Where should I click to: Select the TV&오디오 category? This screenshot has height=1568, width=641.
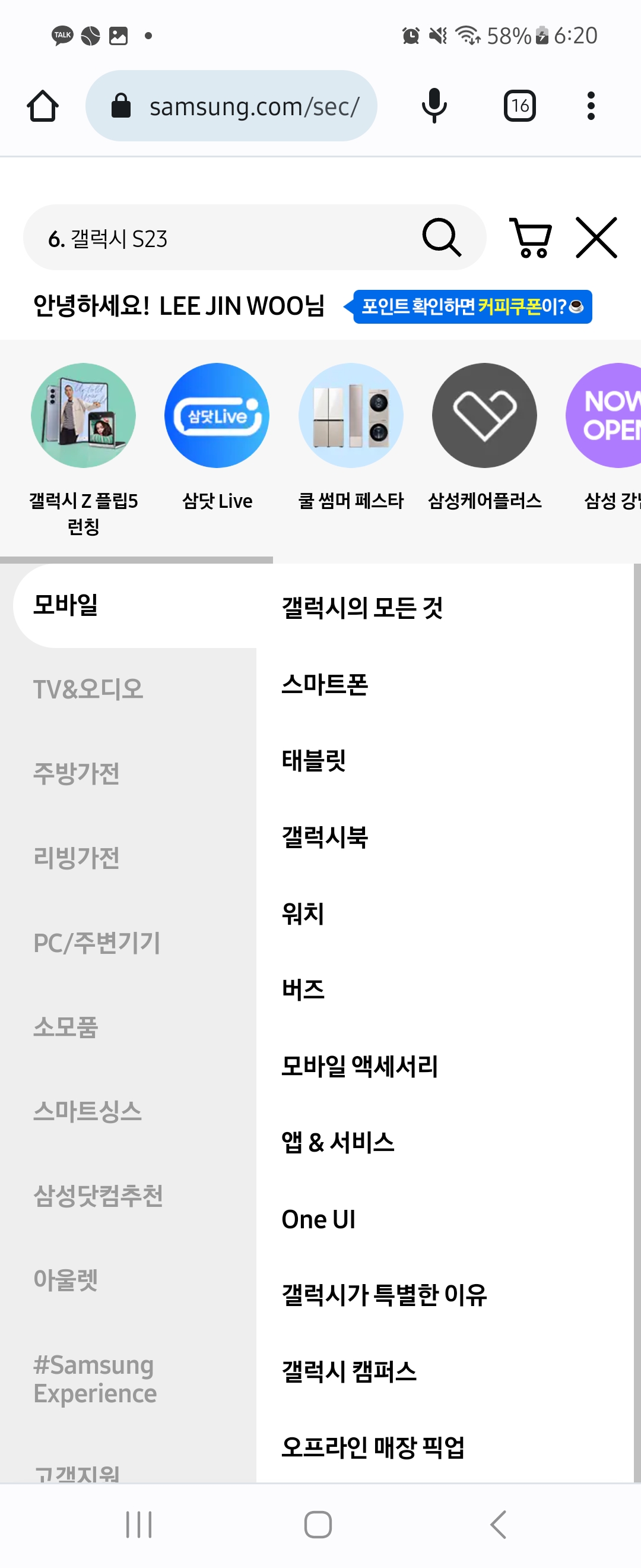[88, 690]
